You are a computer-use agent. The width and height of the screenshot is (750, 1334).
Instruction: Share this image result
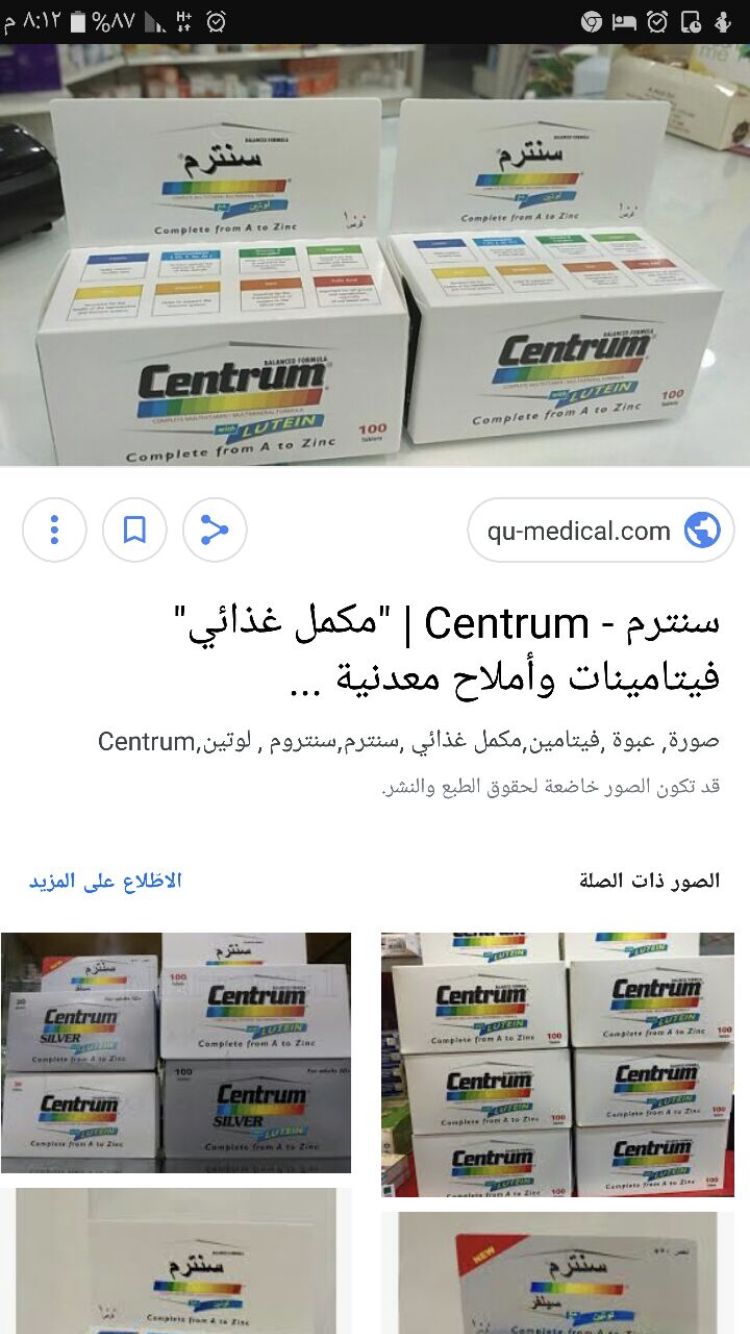click(x=215, y=530)
